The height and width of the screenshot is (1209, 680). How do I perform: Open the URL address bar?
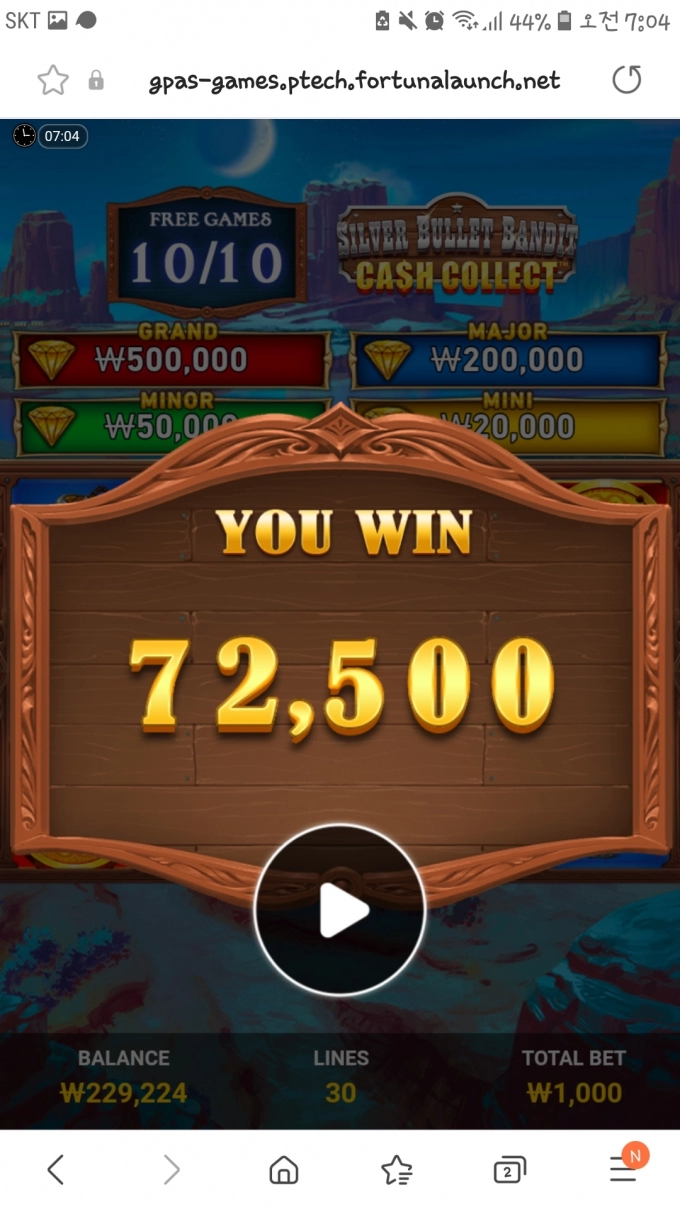(x=354, y=80)
